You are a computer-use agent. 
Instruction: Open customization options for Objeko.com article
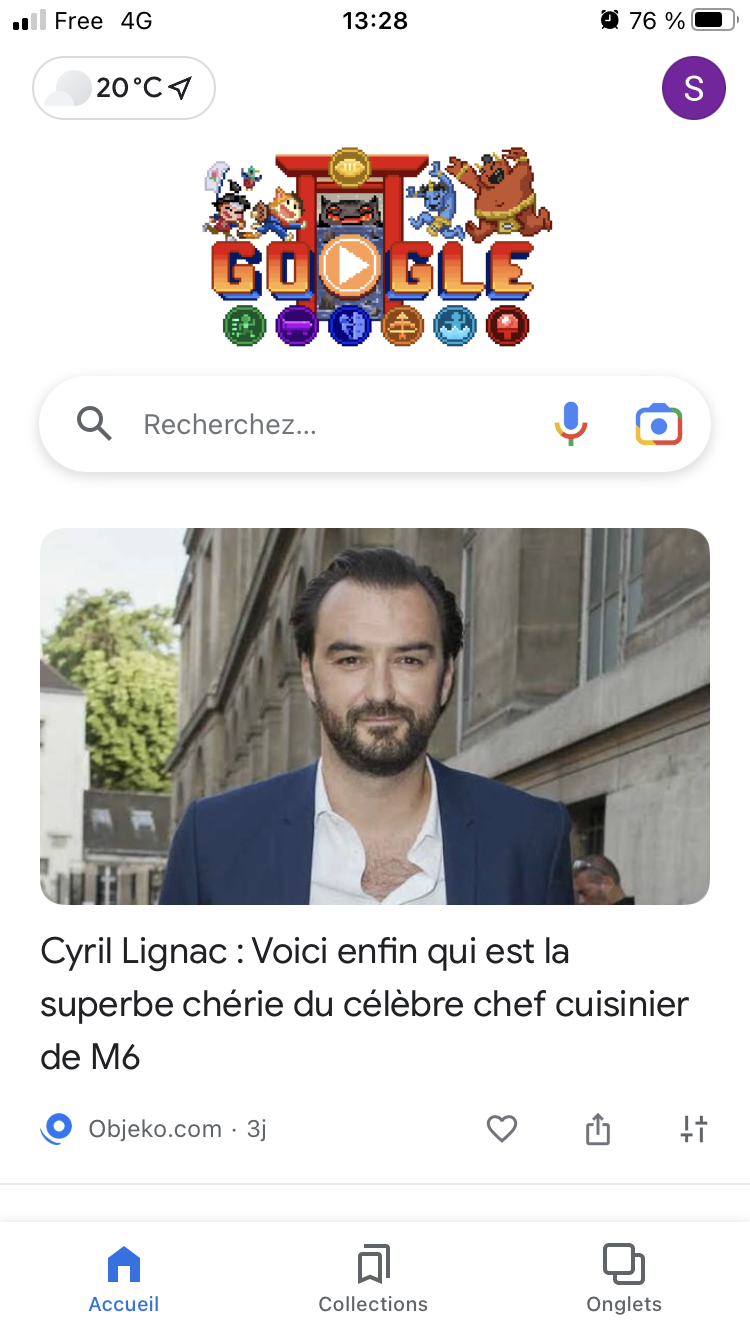pos(693,1129)
